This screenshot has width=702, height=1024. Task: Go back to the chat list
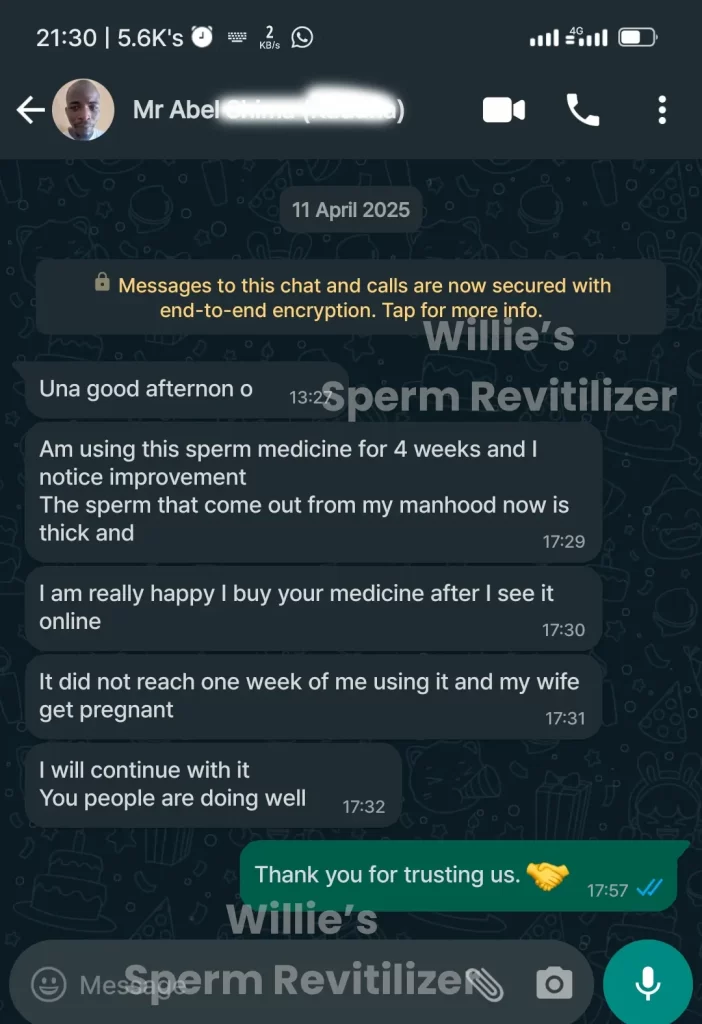click(x=30, y=110)
